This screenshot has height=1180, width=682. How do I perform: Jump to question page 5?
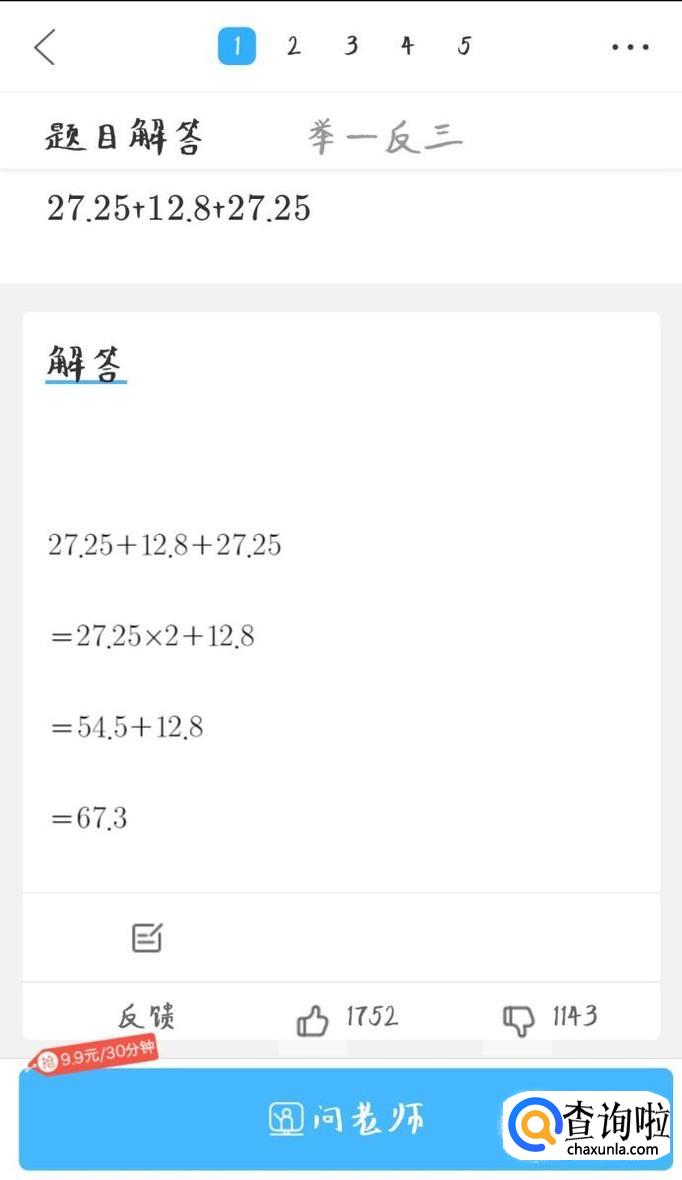[x=465, y=46]
